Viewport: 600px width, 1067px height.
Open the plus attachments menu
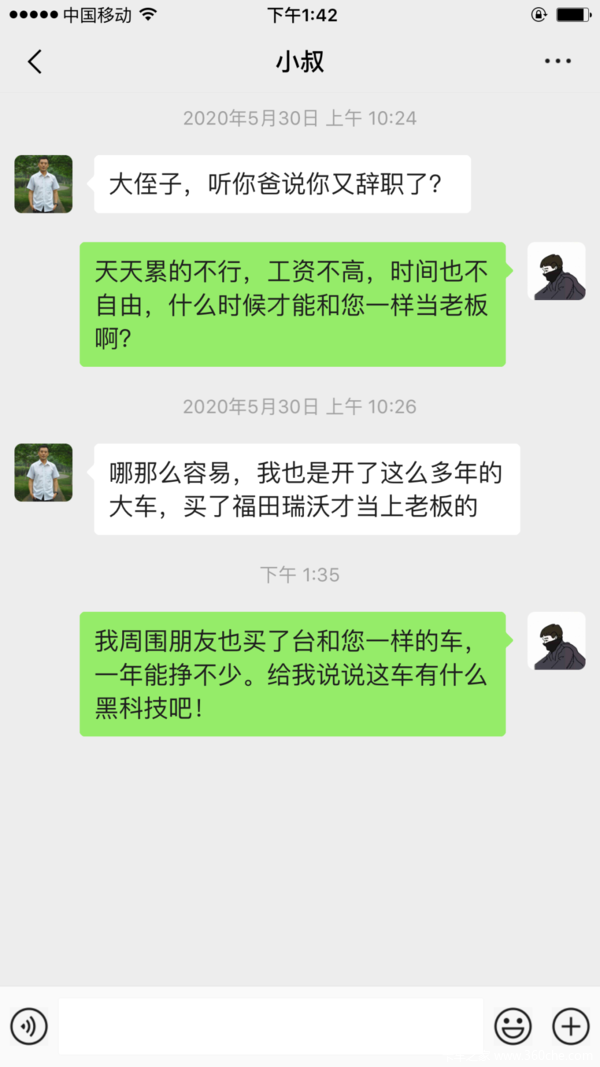coord(570,1026)
